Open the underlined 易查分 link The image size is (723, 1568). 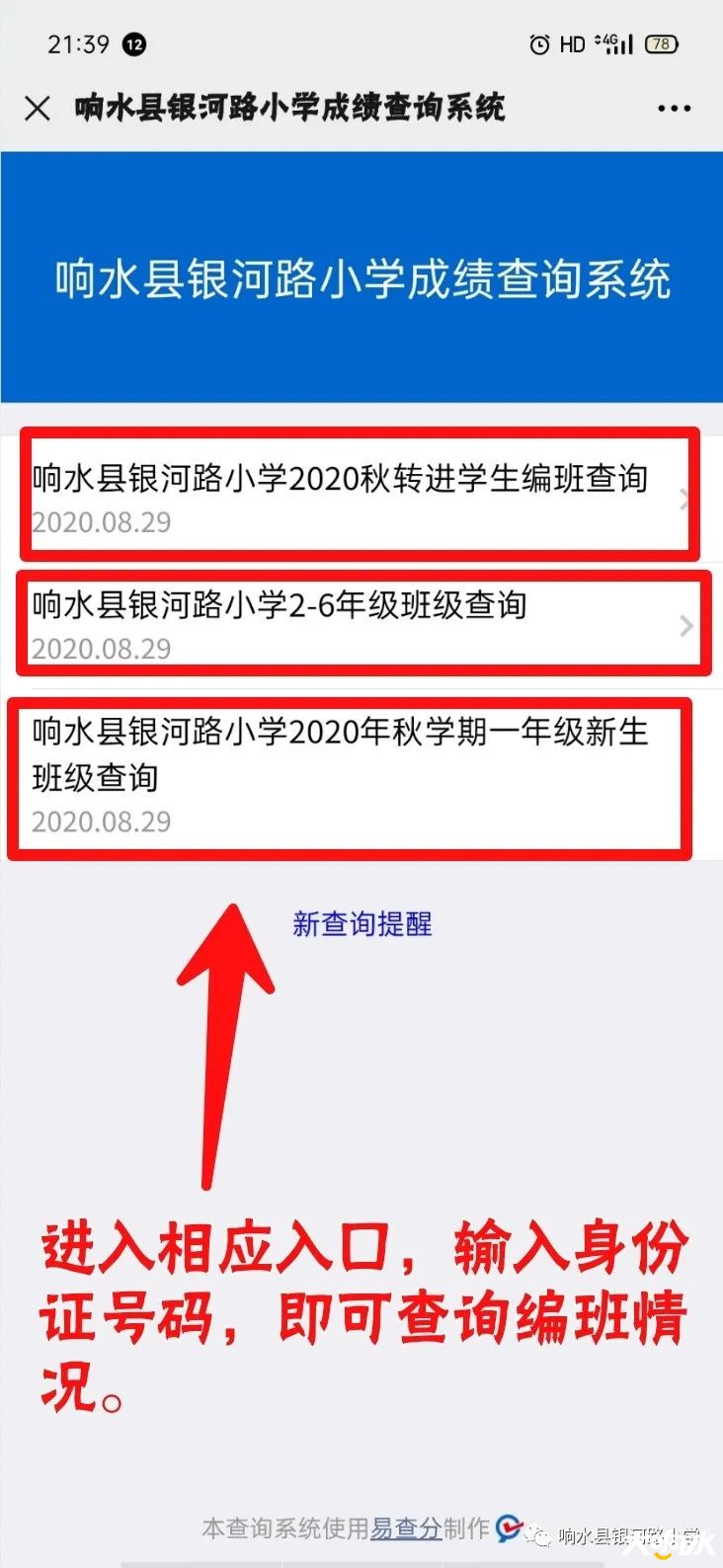[x=406, y=1529]
